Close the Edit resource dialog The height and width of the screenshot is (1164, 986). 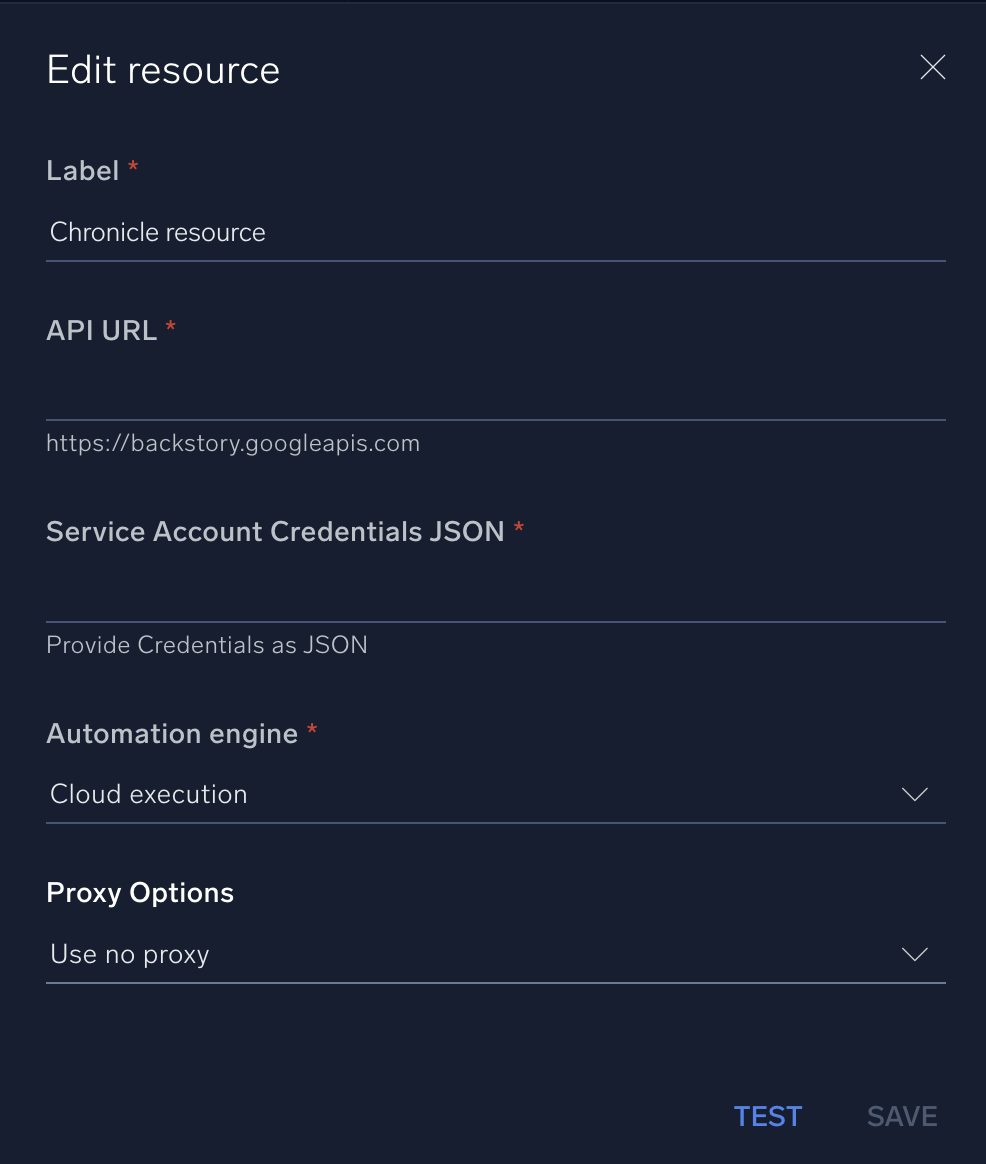click(932, 68)
